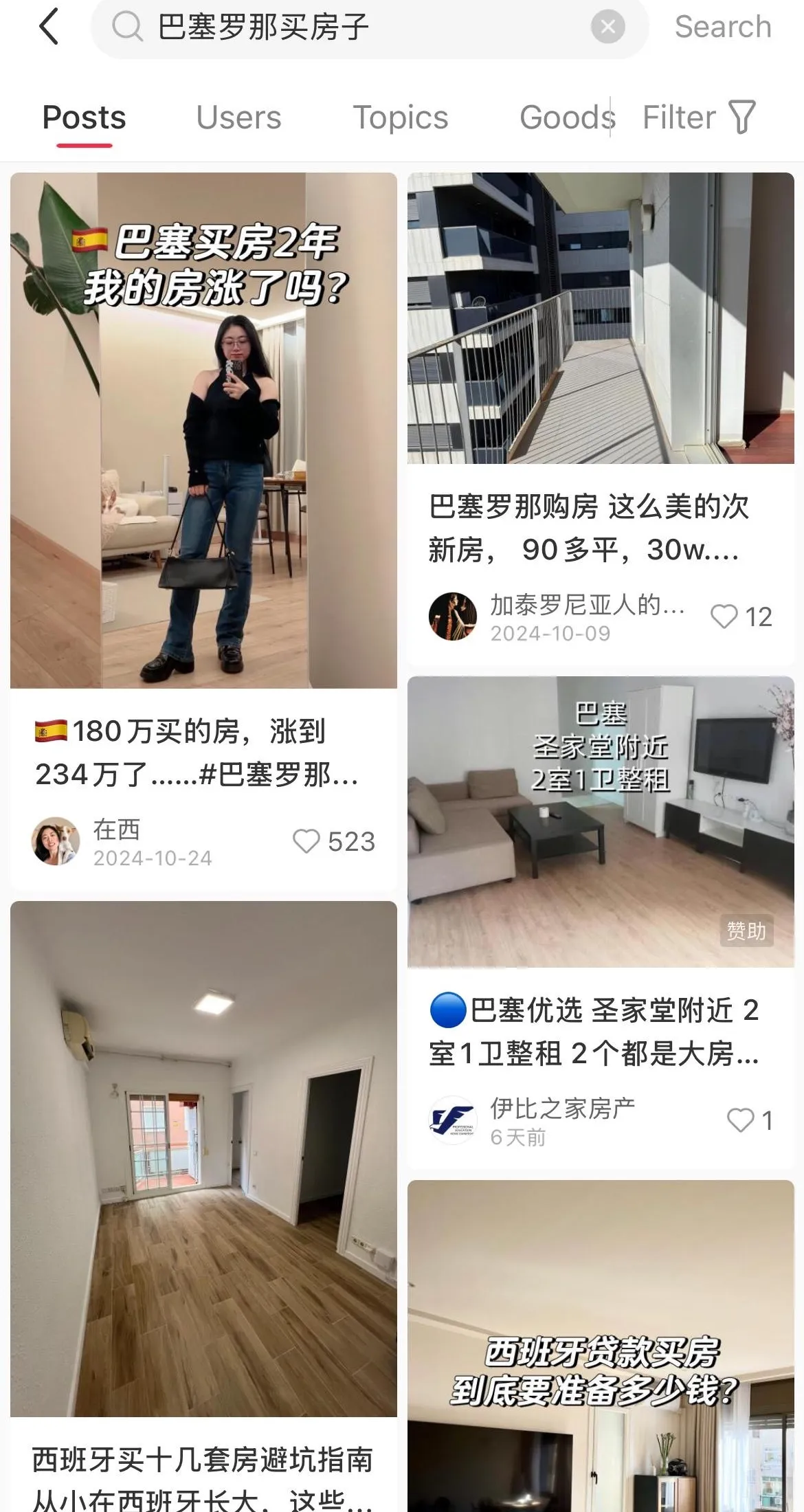The width and height of the screenshot is (804, 1512).
Task: Switch to the Topics tab
Action: point(401,118)
